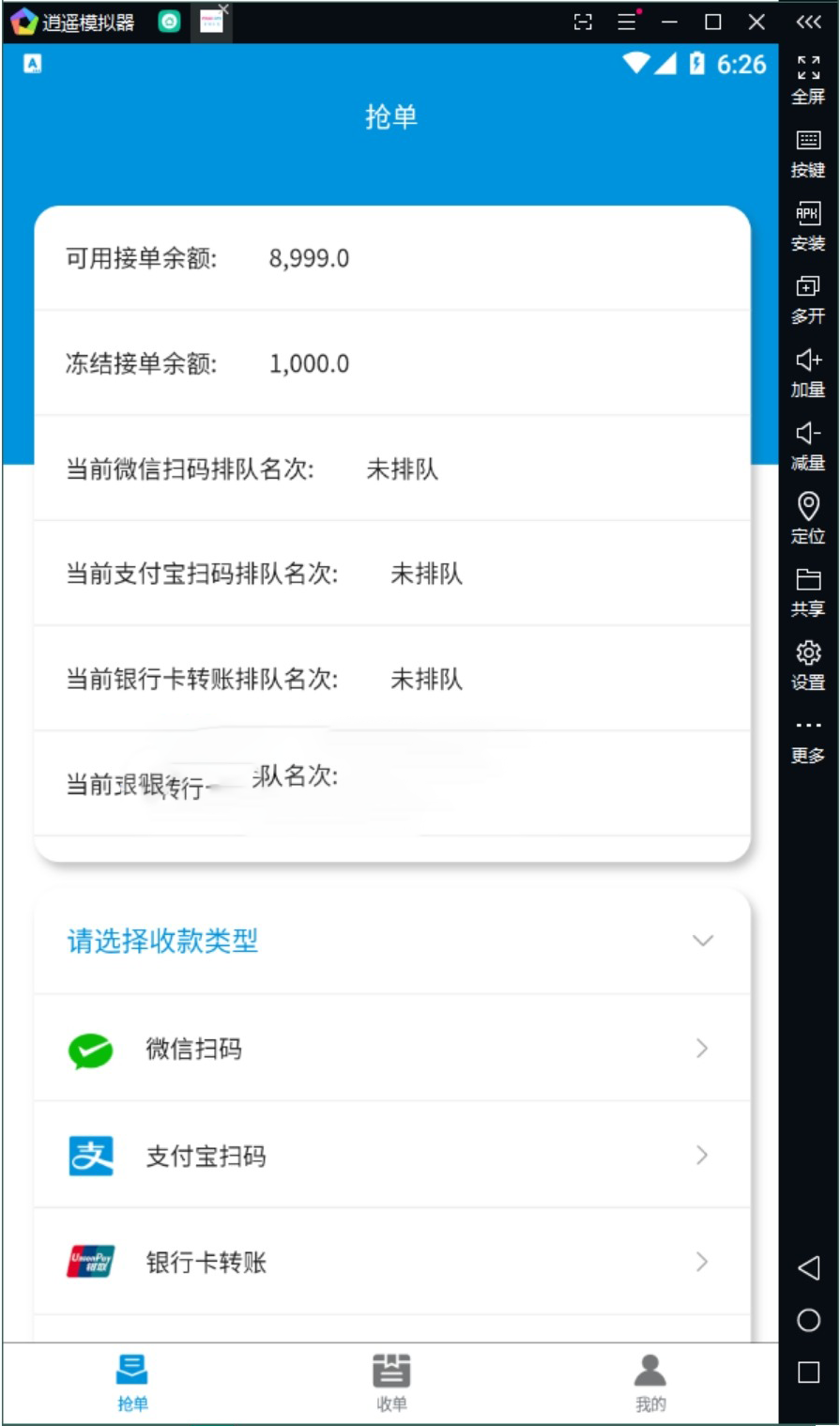Tap the emulator home circle button
Screen dimensions: 840x1426
point(808,1321)
